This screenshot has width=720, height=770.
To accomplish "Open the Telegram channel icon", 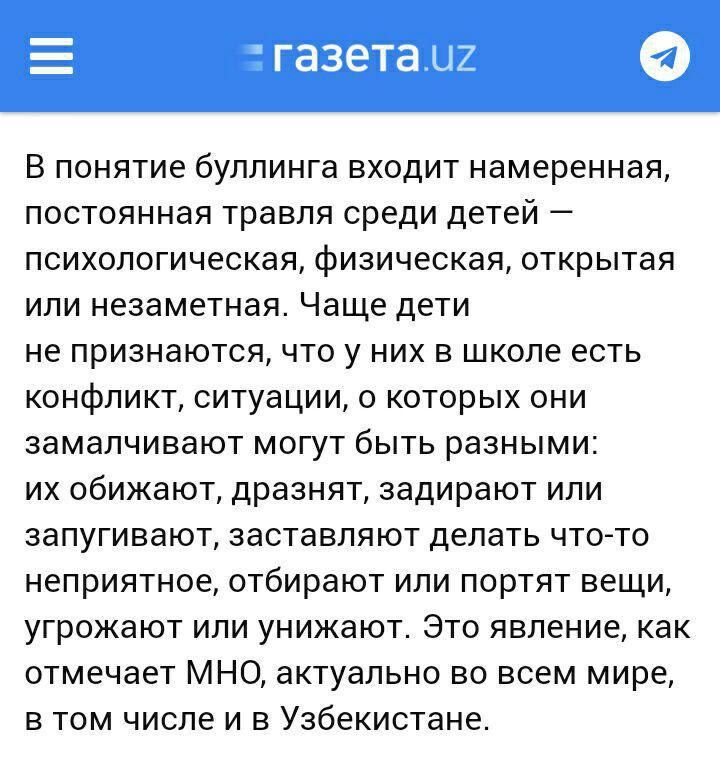I will pyautogui.click(x=664, y=56).
